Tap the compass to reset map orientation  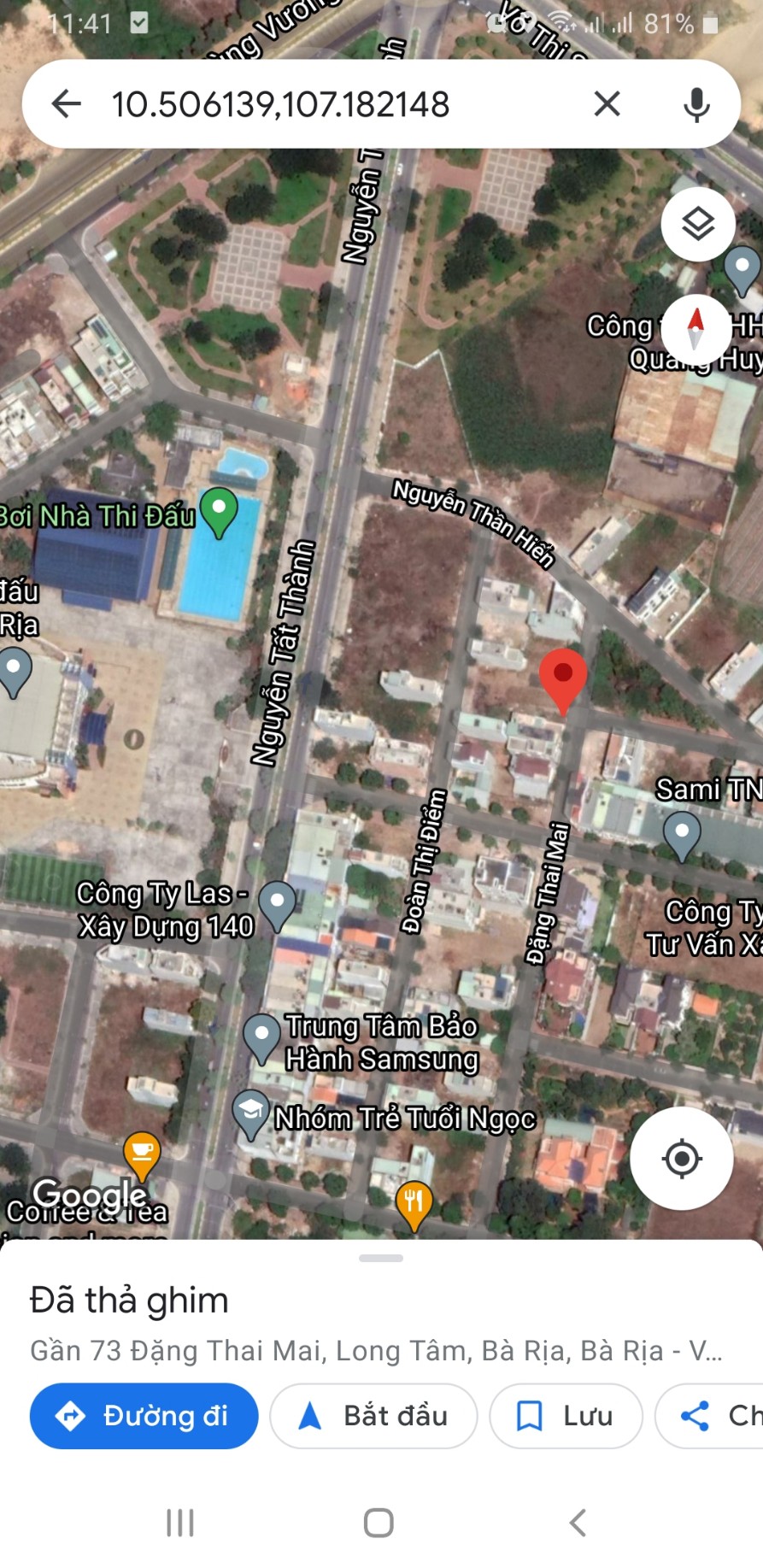coord(698,329)
